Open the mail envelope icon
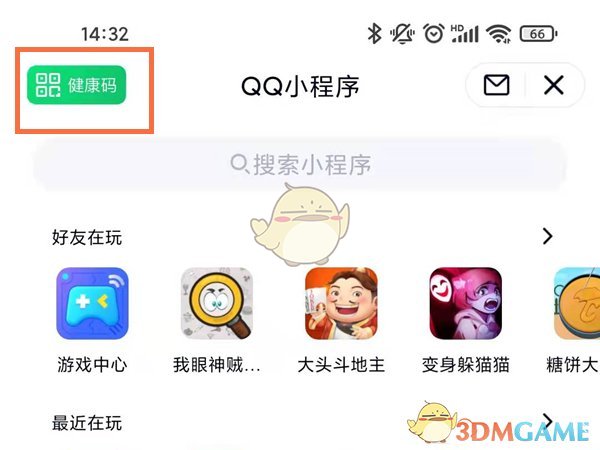Image resolution: width=600 pixels, height=450 pixels. tap(496, 85)
